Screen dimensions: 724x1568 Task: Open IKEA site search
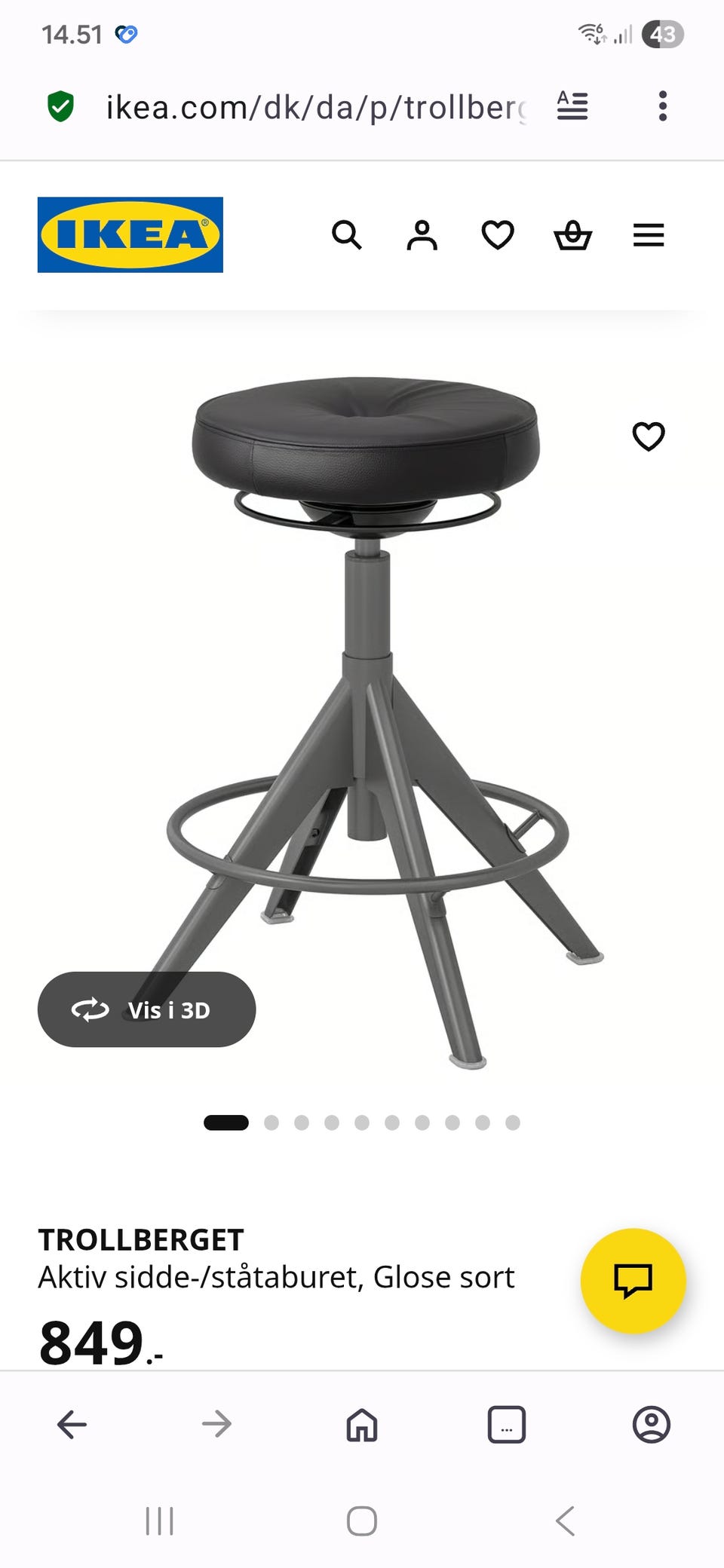coord(347,235)
